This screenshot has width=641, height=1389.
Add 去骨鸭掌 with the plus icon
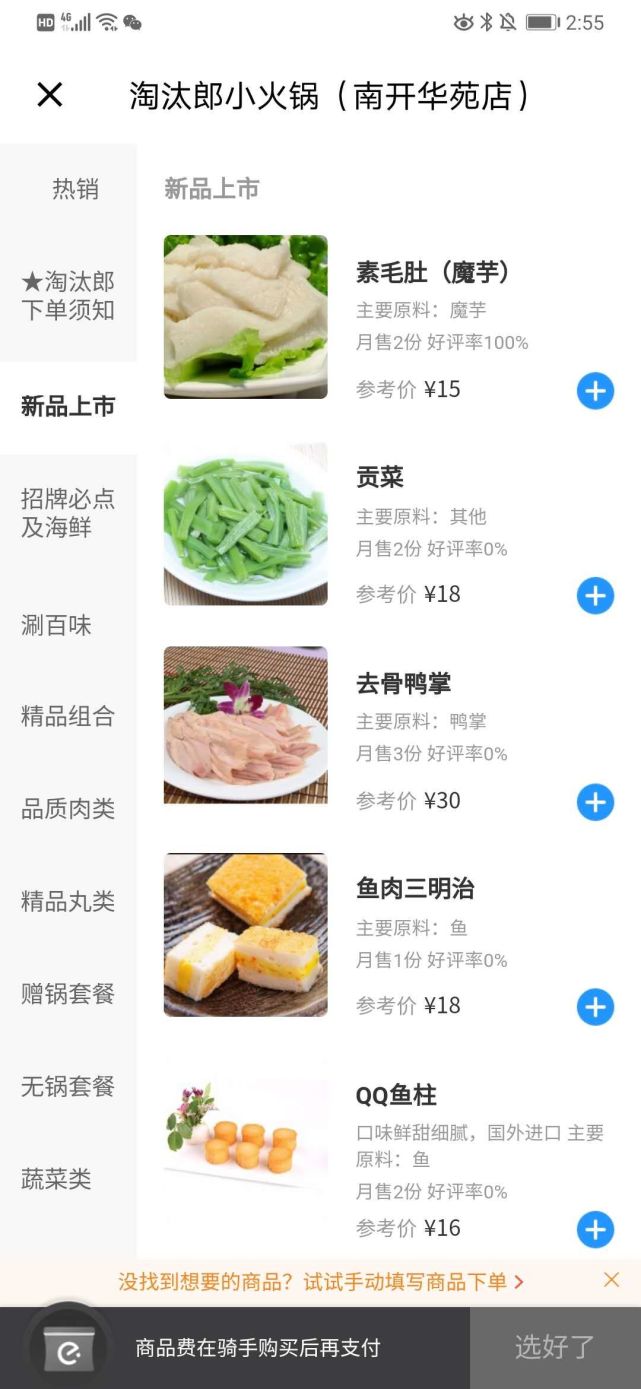coord(595,802)
